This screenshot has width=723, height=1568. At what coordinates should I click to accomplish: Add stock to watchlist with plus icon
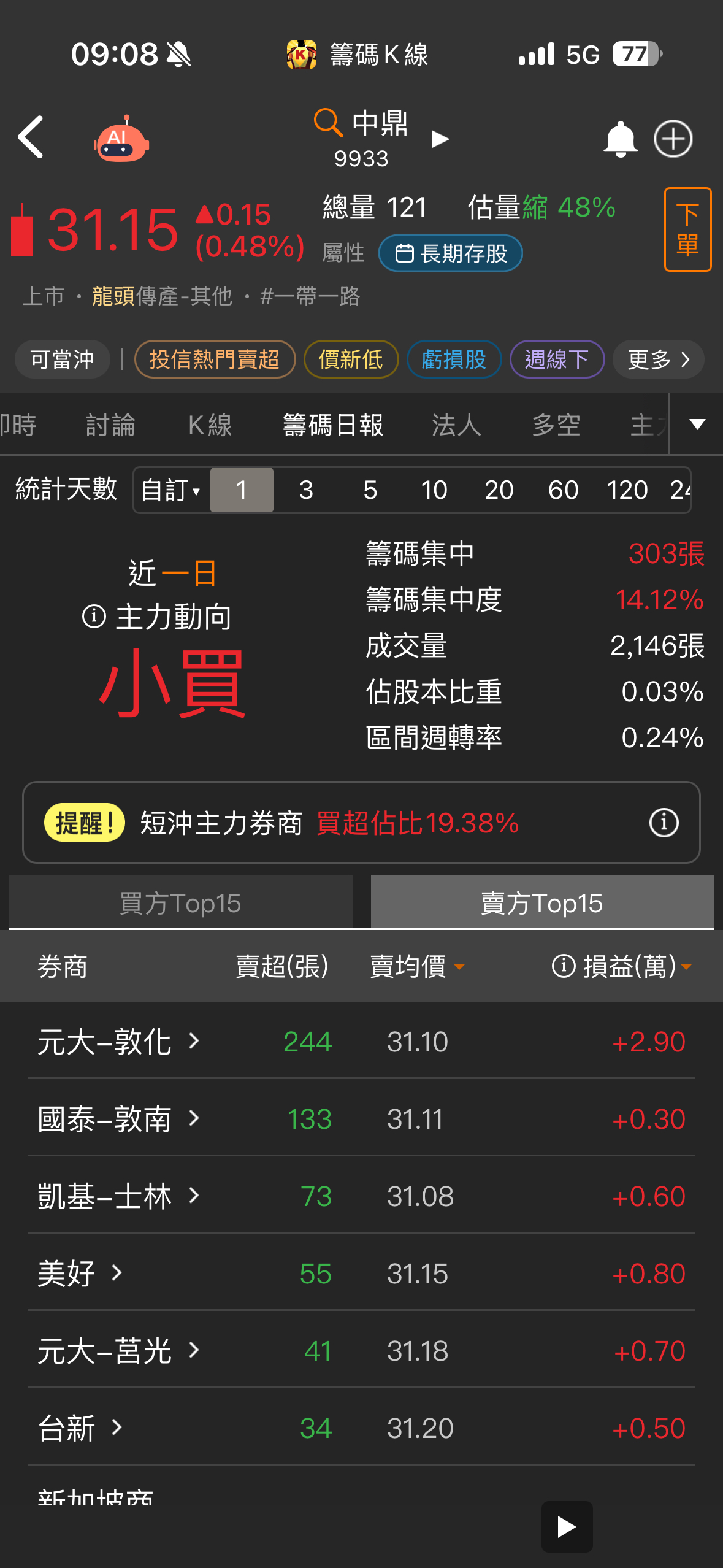[x=673, y=139]
